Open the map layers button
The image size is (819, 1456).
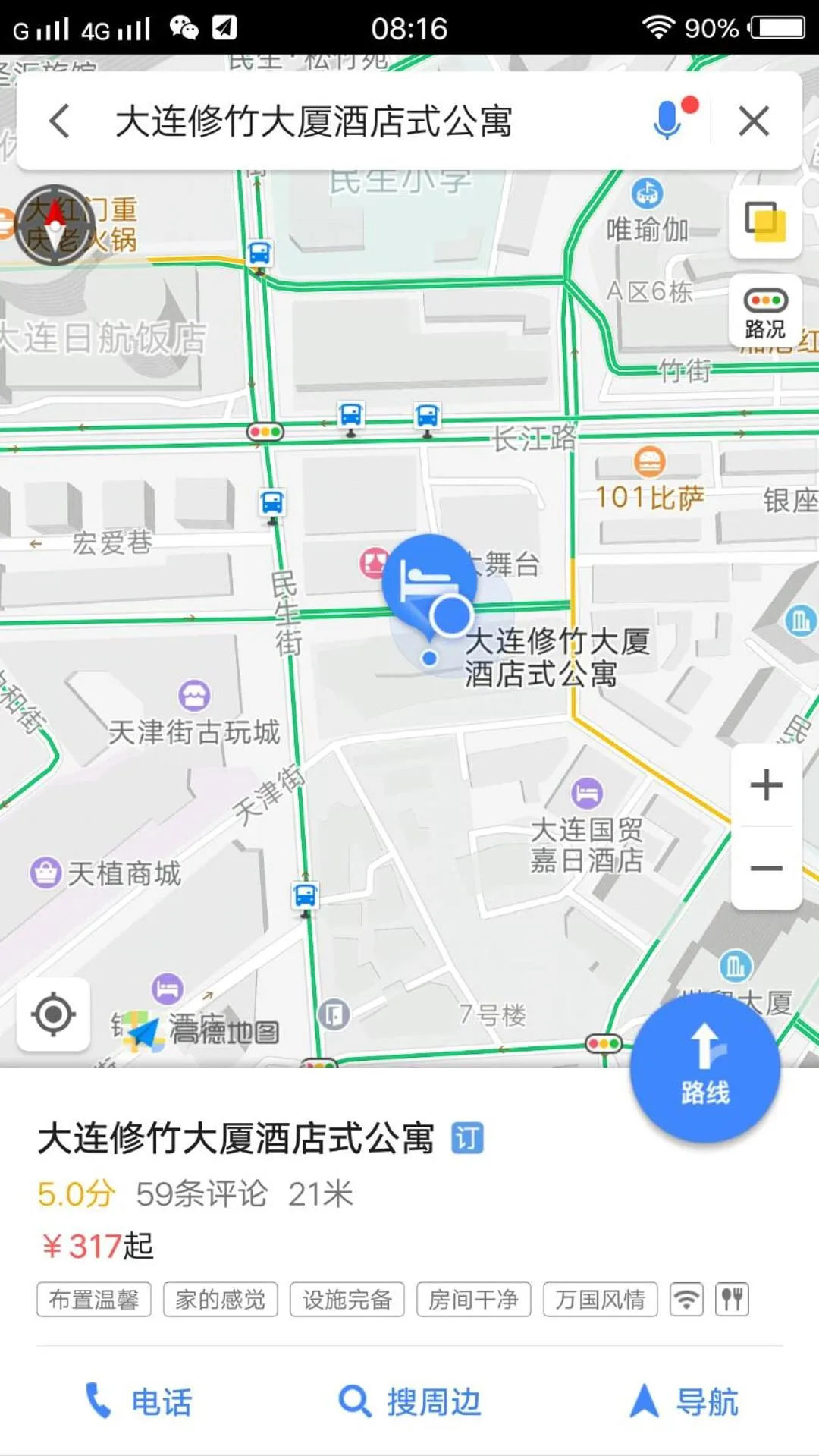point(765,222)
